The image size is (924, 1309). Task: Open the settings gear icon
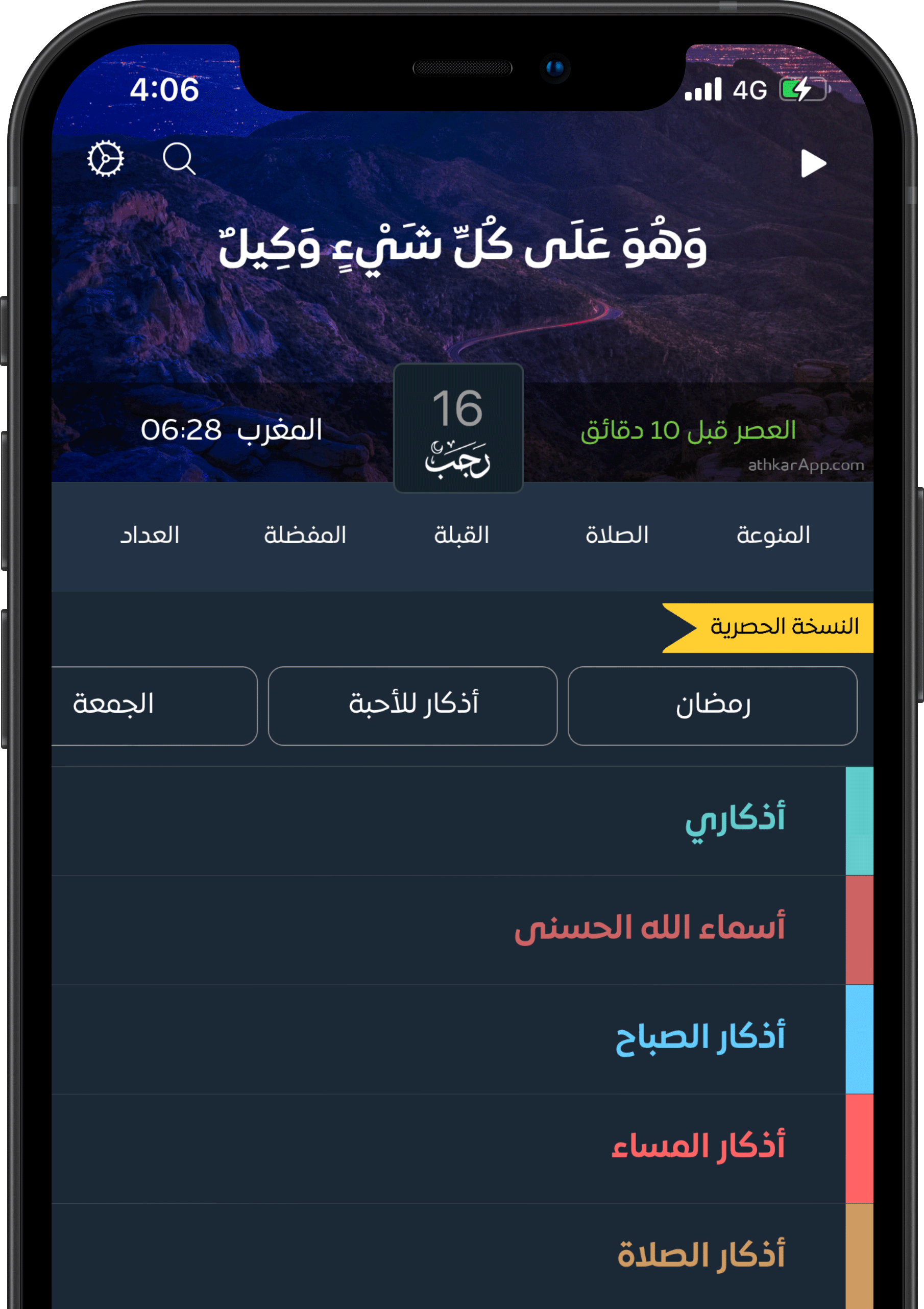click(106, 158)
